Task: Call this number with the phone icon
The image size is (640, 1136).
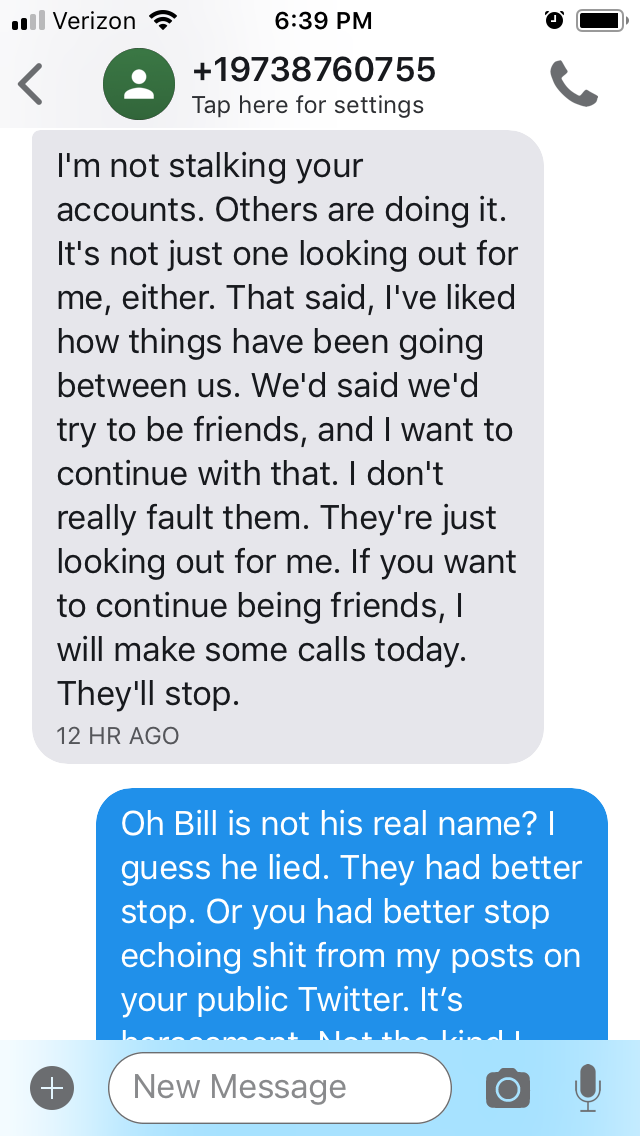Action: [x=574, y=85]
